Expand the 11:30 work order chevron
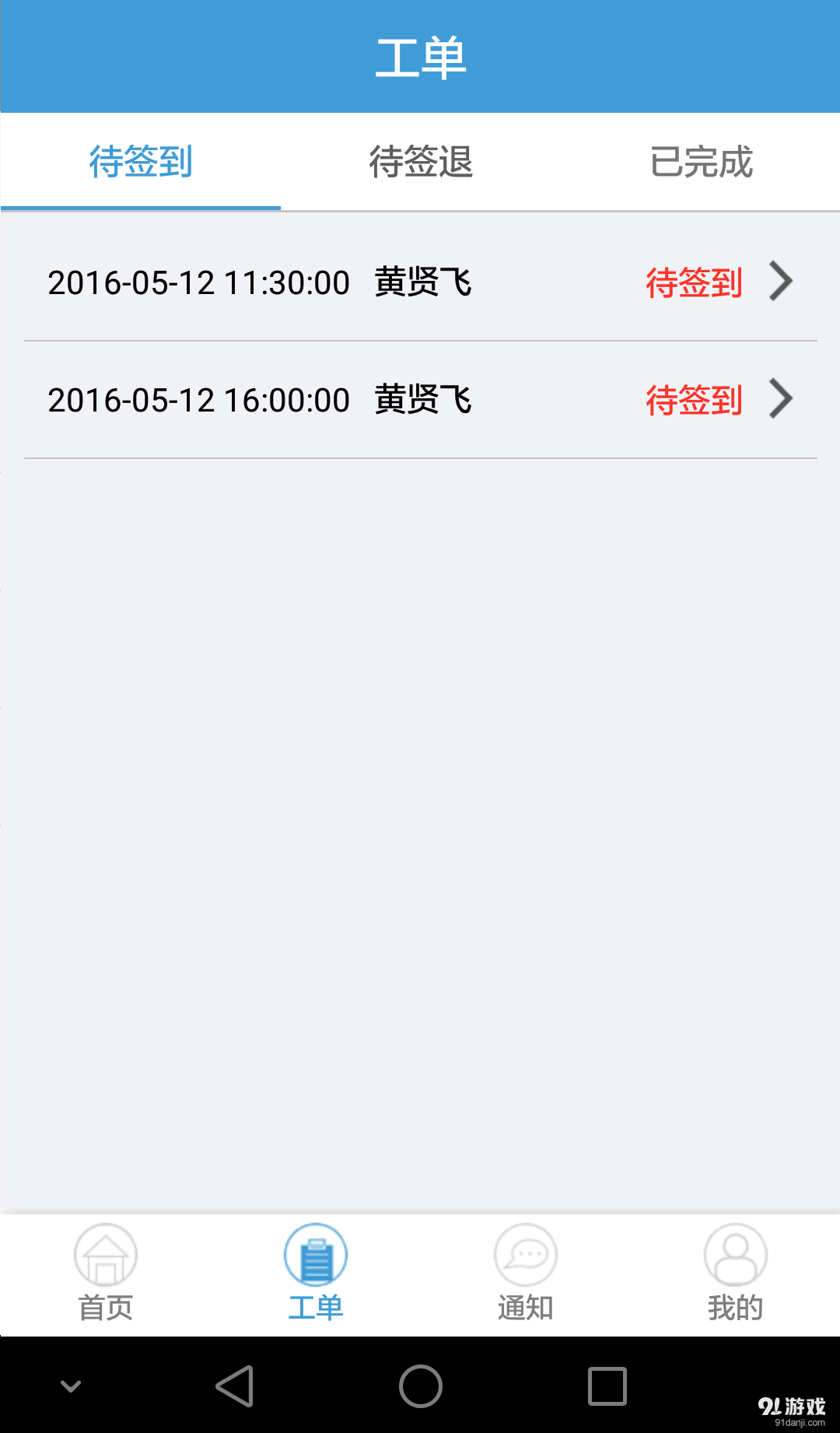The height and width of the screenshot is (1433, 840). (x=782, y=282)
